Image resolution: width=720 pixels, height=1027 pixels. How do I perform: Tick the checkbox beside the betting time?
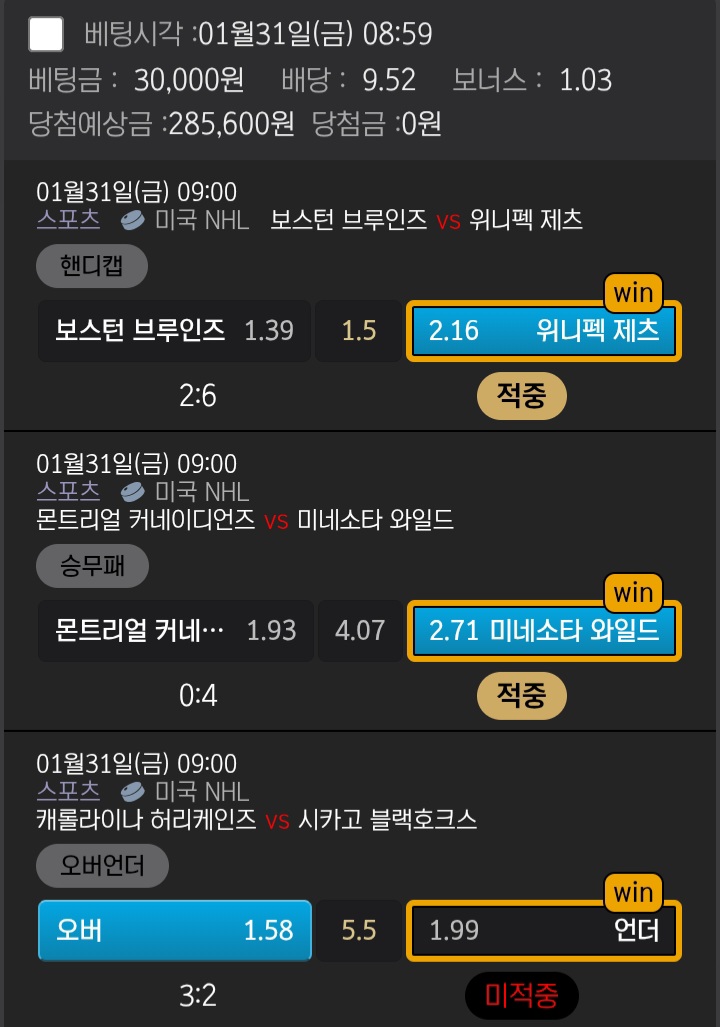pyautogui.click(x=46, y=34)
